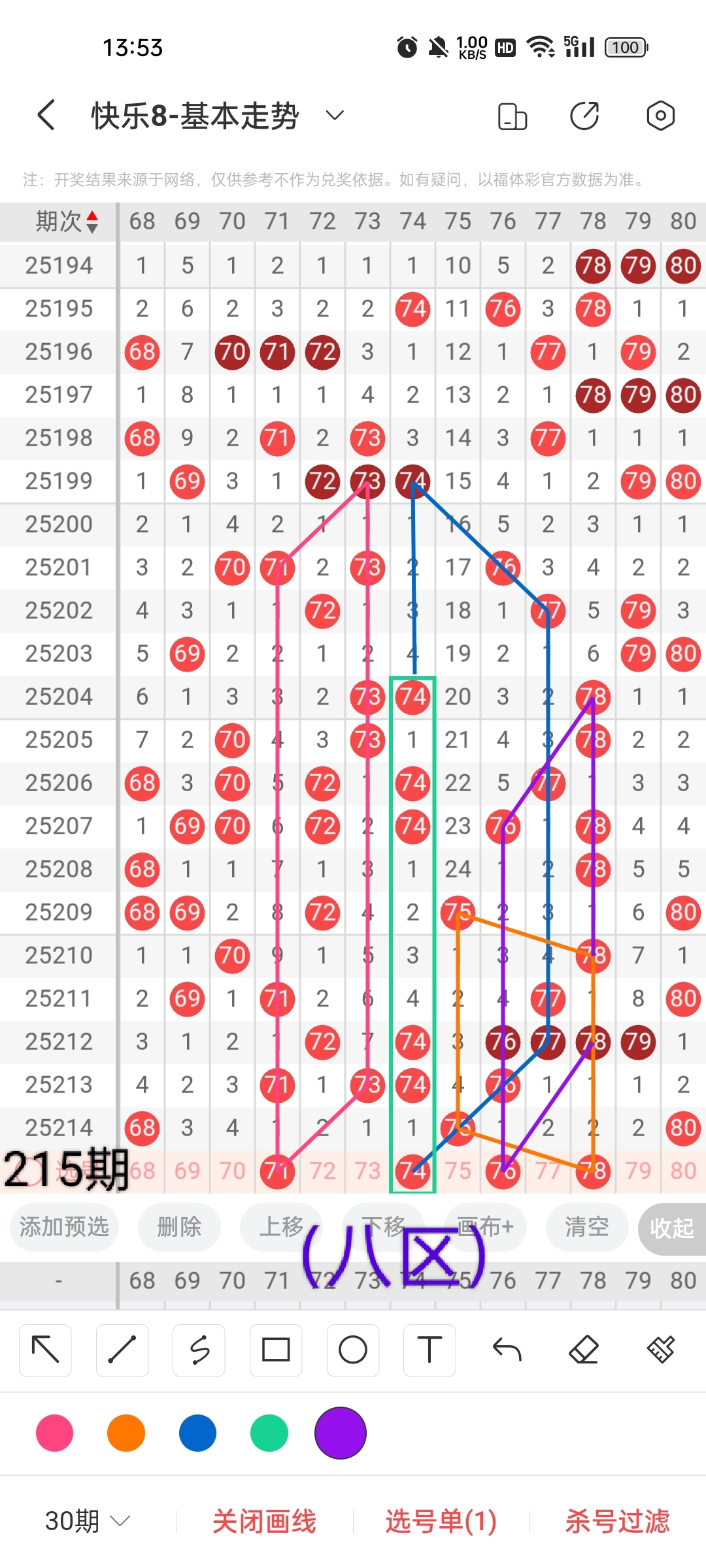Sort draws by 期次 column header
This screenshot has width=706, height=1568.
click(67, 221)
